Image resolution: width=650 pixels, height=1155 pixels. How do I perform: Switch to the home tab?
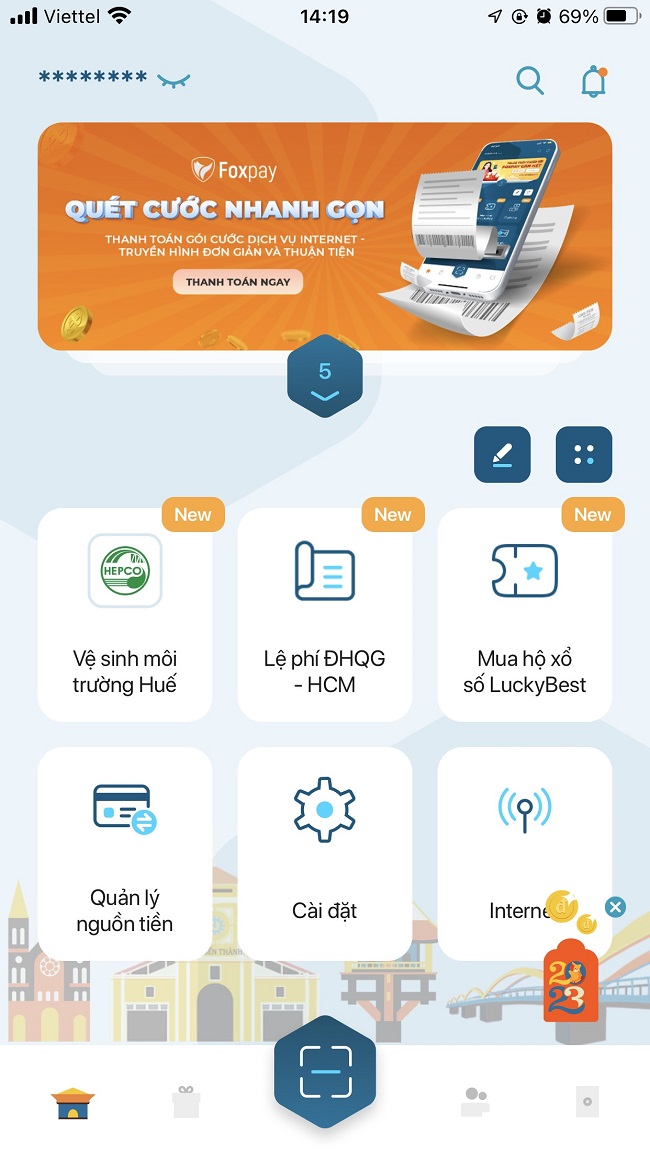coord(73,1103)
